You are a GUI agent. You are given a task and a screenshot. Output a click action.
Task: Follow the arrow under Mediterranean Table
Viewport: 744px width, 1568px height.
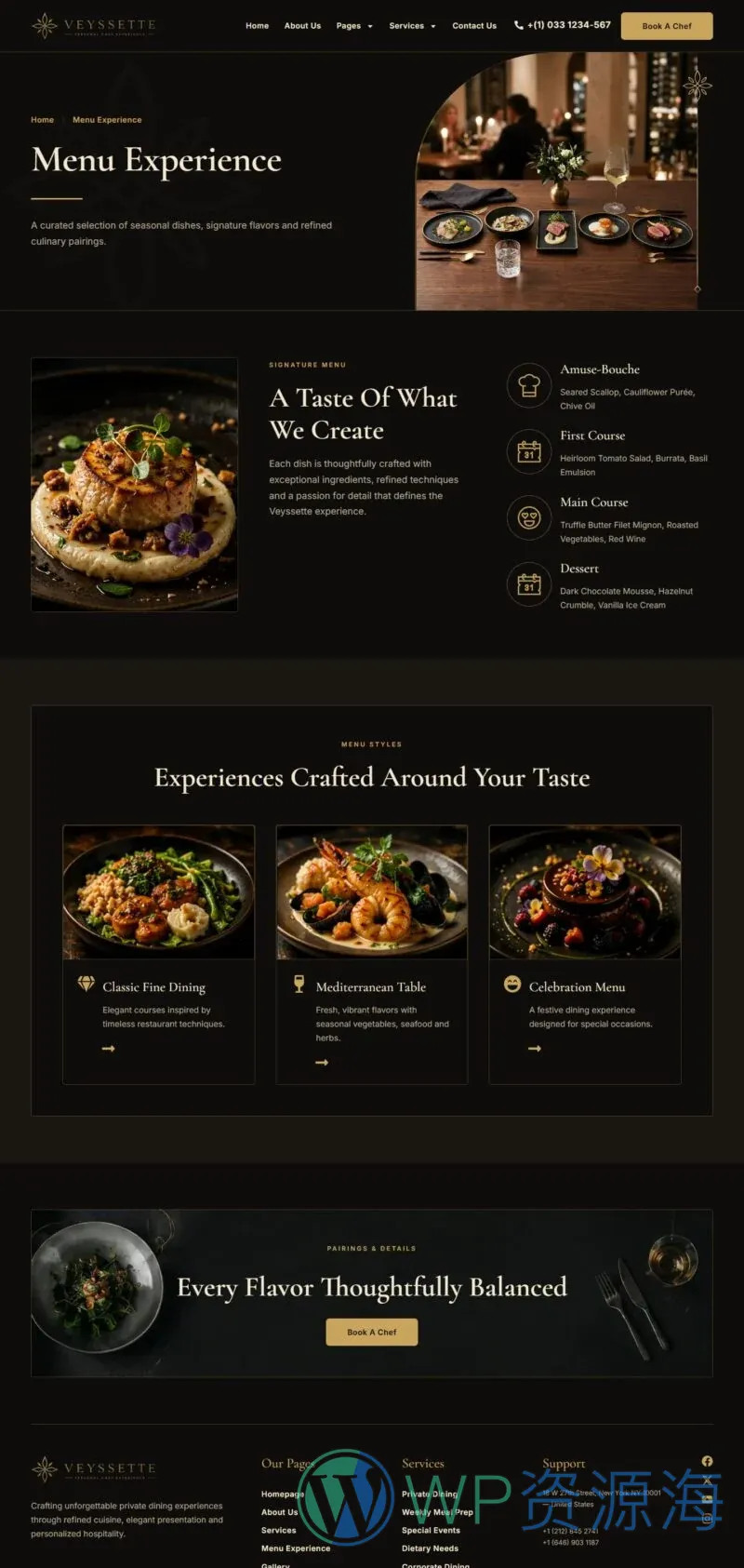tap(322, 1063)
